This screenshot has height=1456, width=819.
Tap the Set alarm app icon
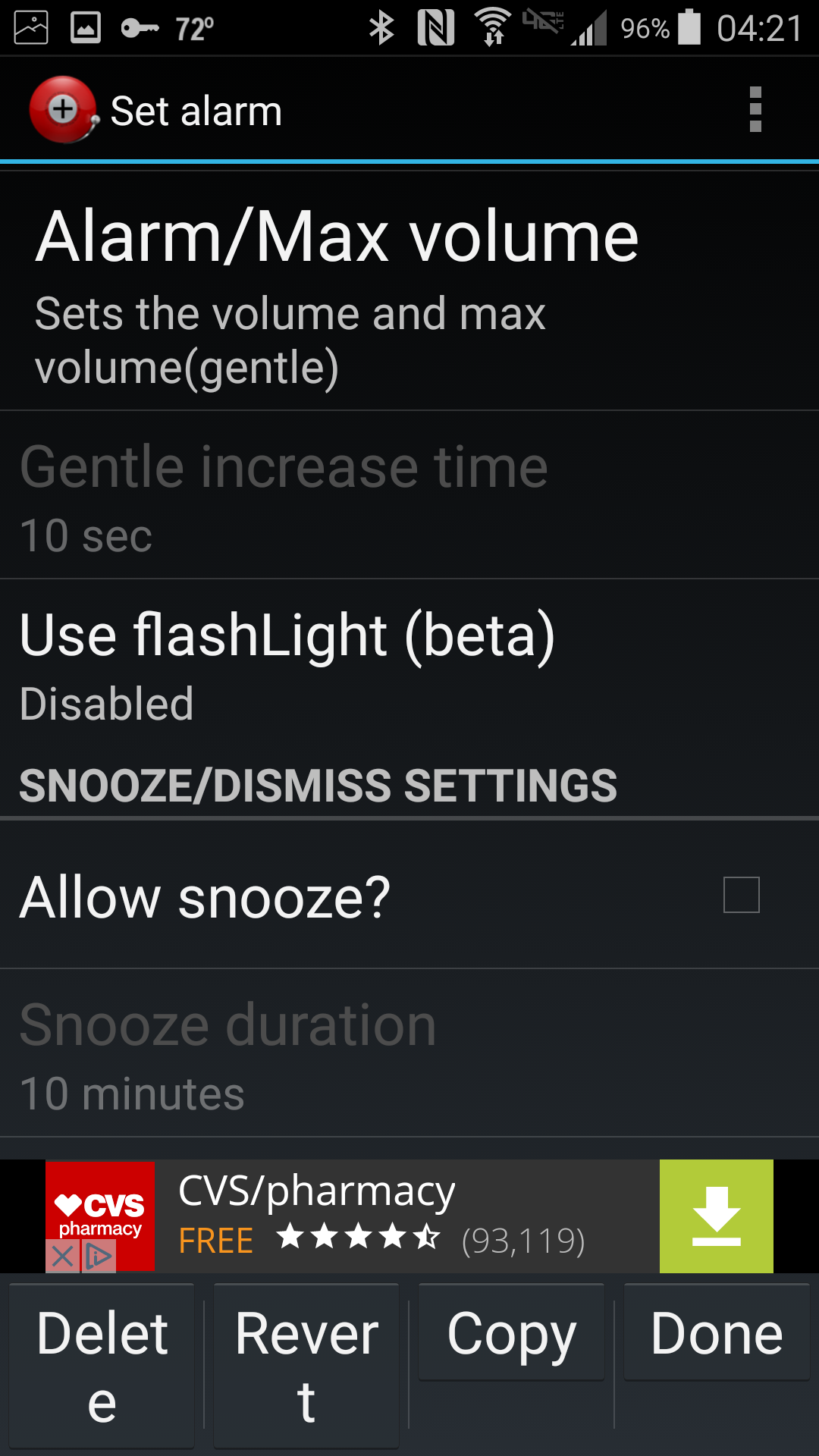64,110
